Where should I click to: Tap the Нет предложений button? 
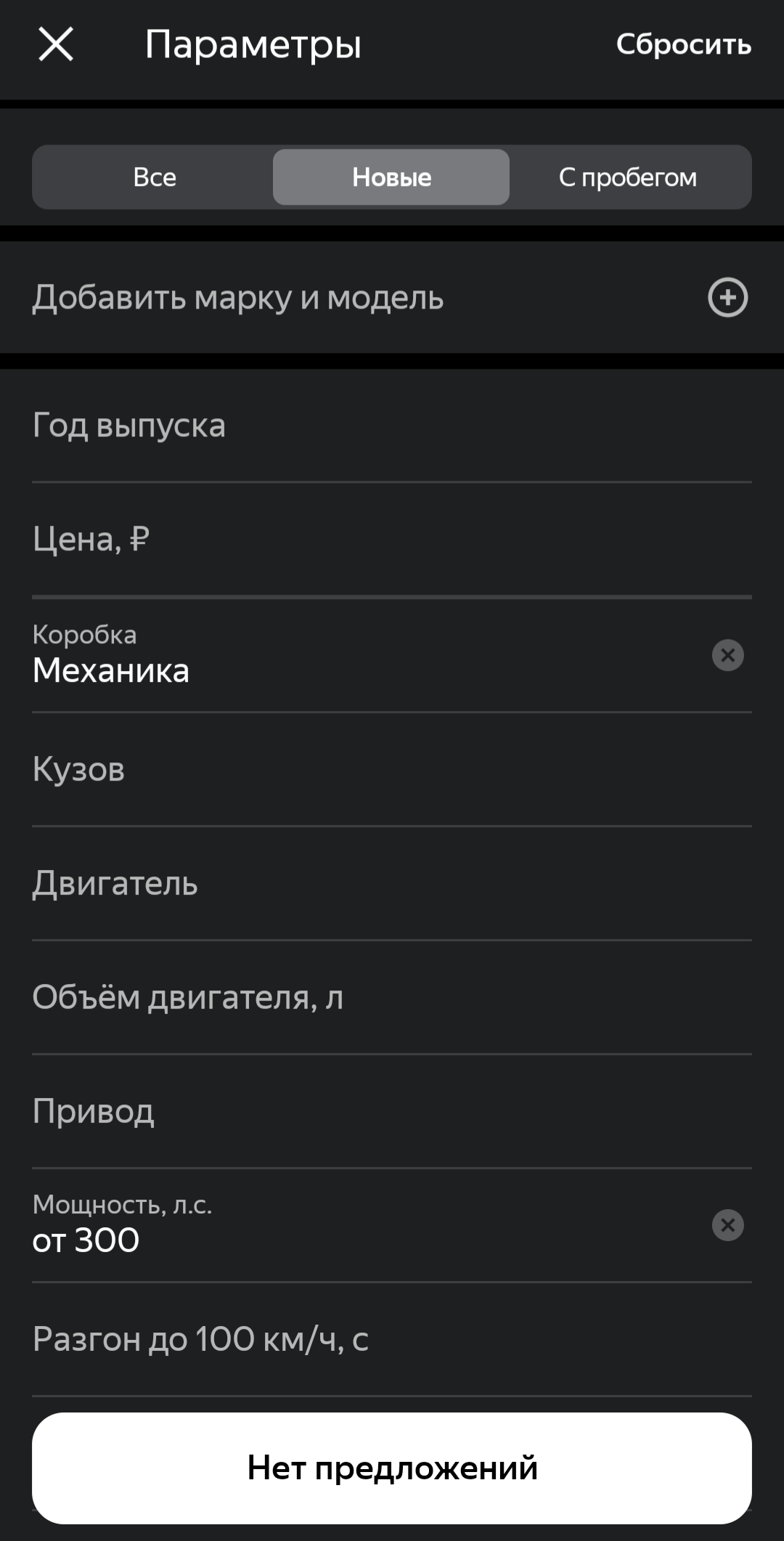(392, 1468)
